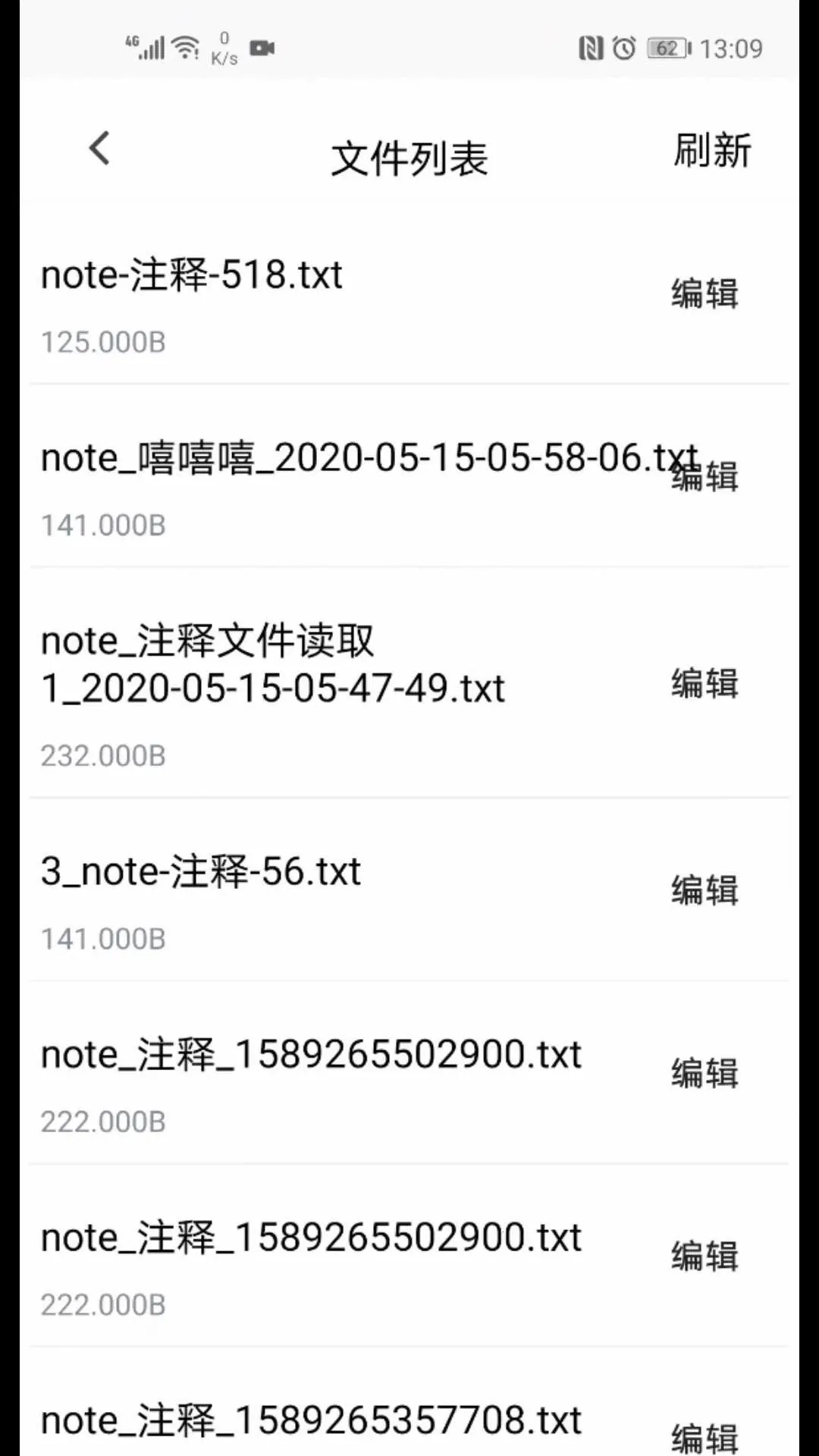The image size is (819, 1456).
Task: Open 3_note-注释-56.txt from the list
Action: [199, 871]
